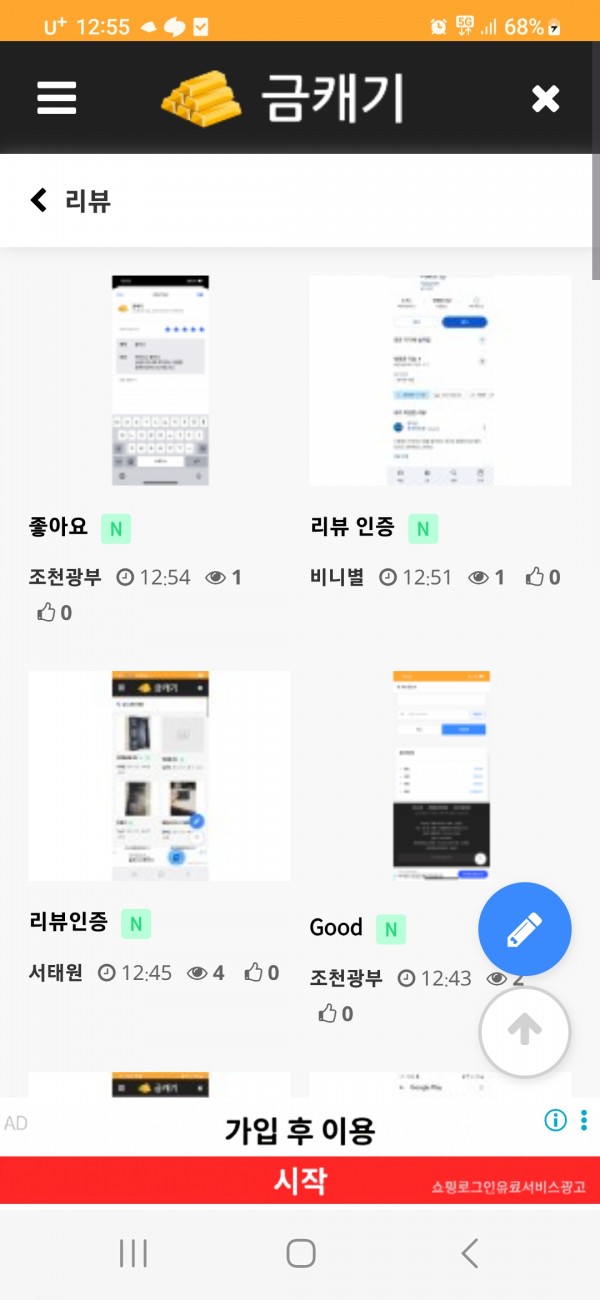600x1300 pixels.
Task: Open the recent apps view
Action: pyautogui.click(x=133, y=1253)
